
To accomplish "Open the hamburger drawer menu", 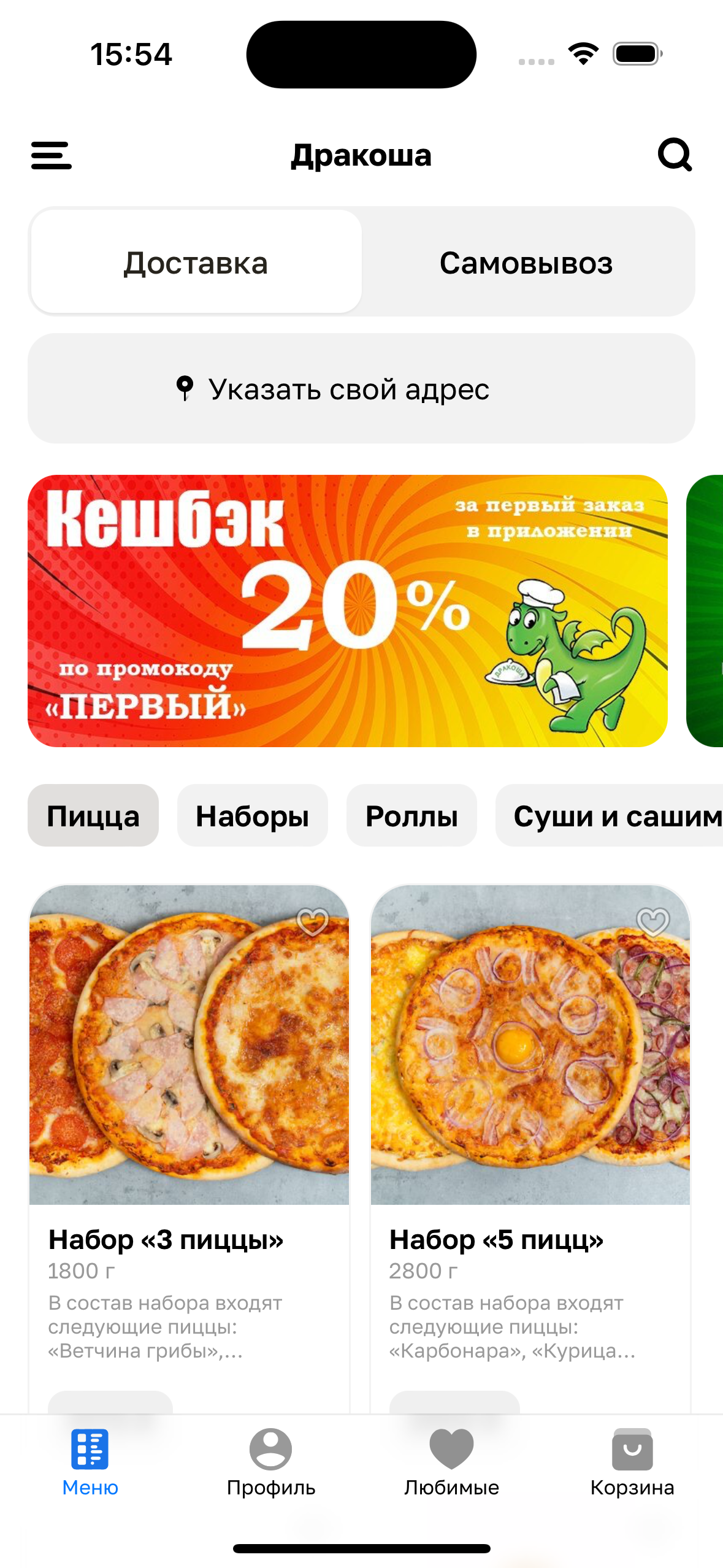I will coord(52,155).
